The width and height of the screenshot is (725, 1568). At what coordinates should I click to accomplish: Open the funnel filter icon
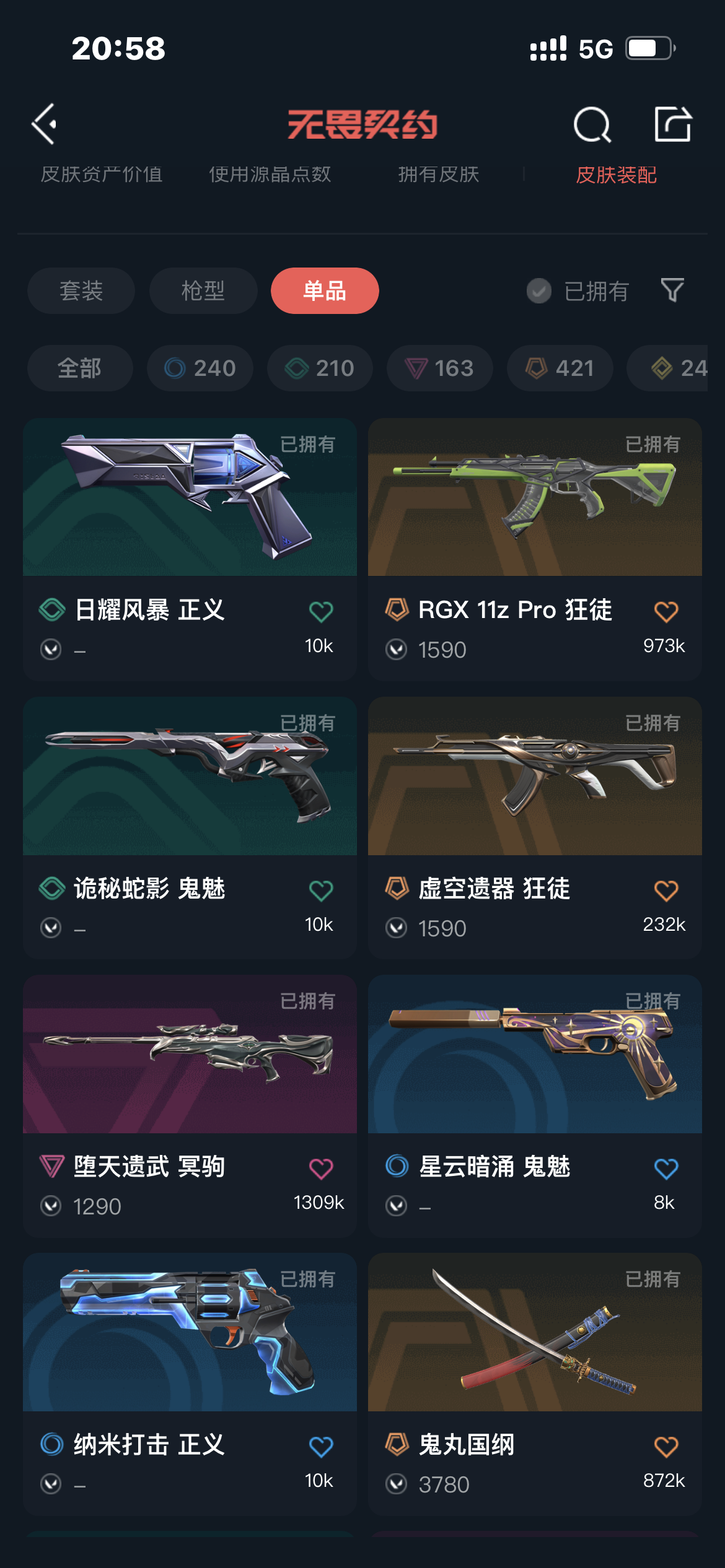coord(672,290)
